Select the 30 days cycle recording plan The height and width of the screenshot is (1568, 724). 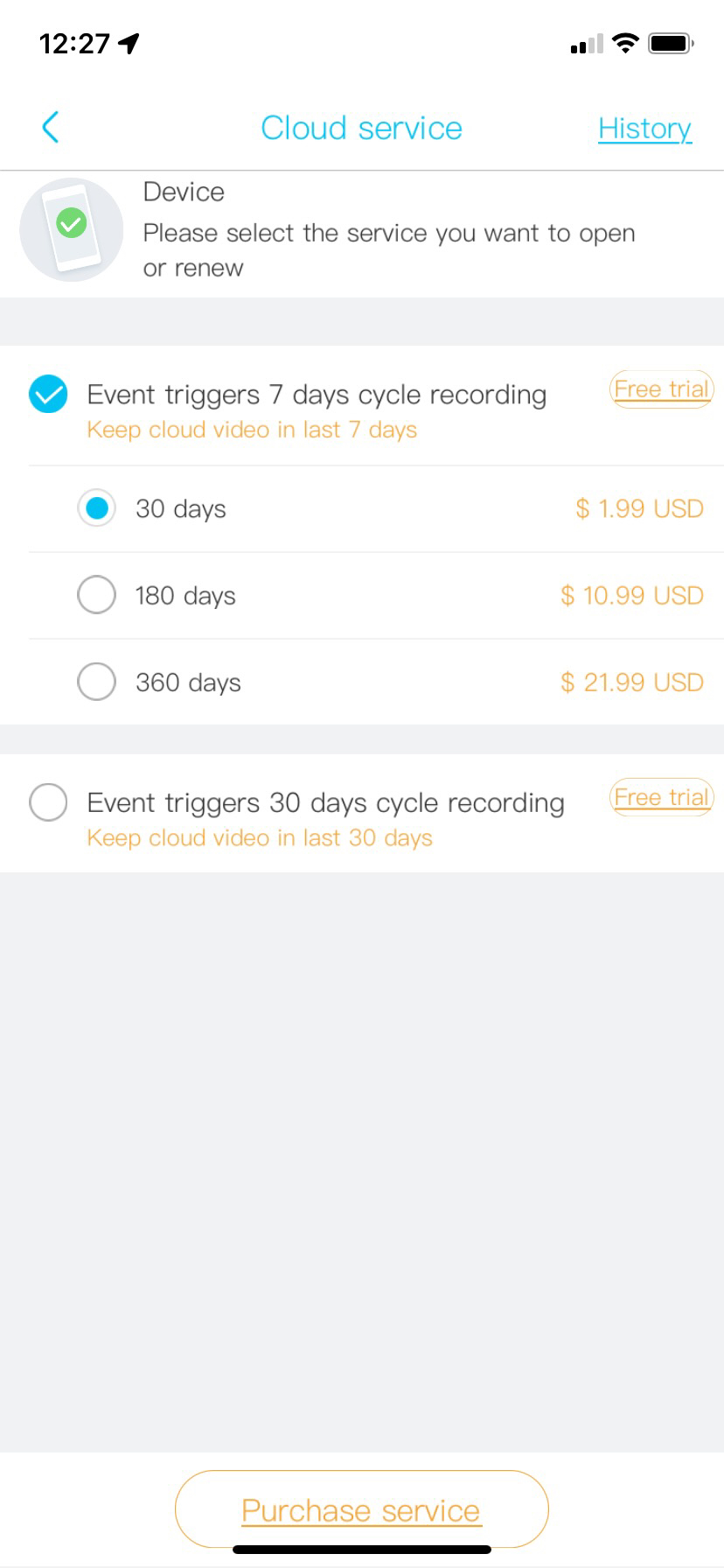coord(48,802)
